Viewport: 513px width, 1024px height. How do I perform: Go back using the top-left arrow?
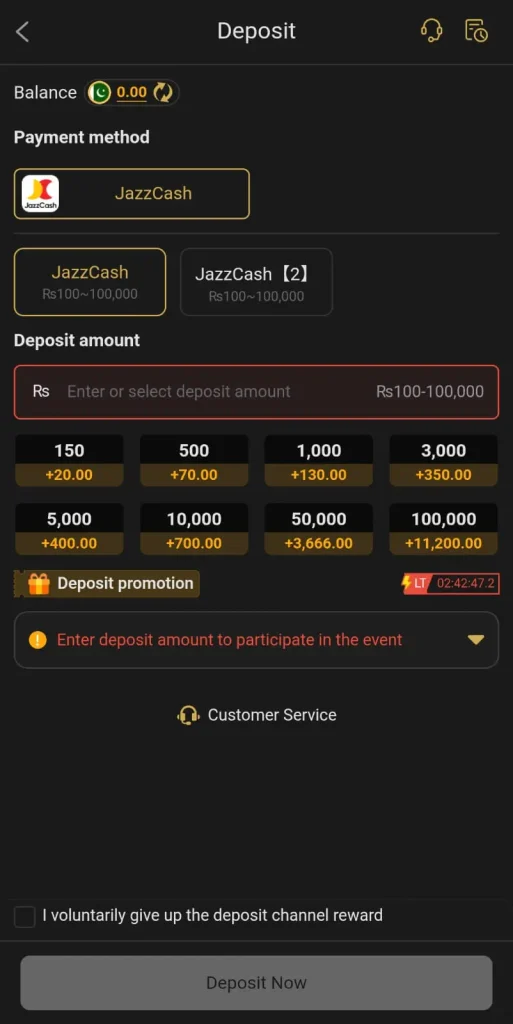click(23, 31)
